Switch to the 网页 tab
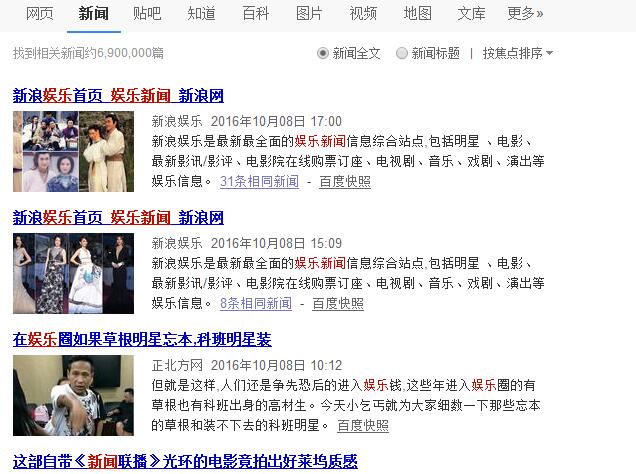Image resolution: width=636 pixels, height=474 pixels. click(39, 14)
